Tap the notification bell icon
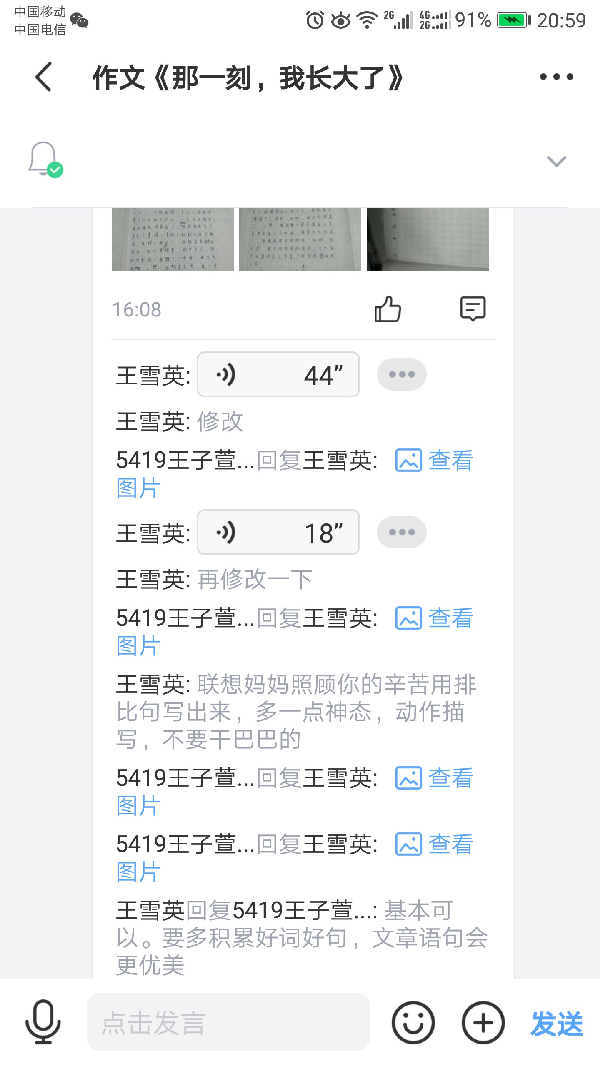 (x=44, y=160)
